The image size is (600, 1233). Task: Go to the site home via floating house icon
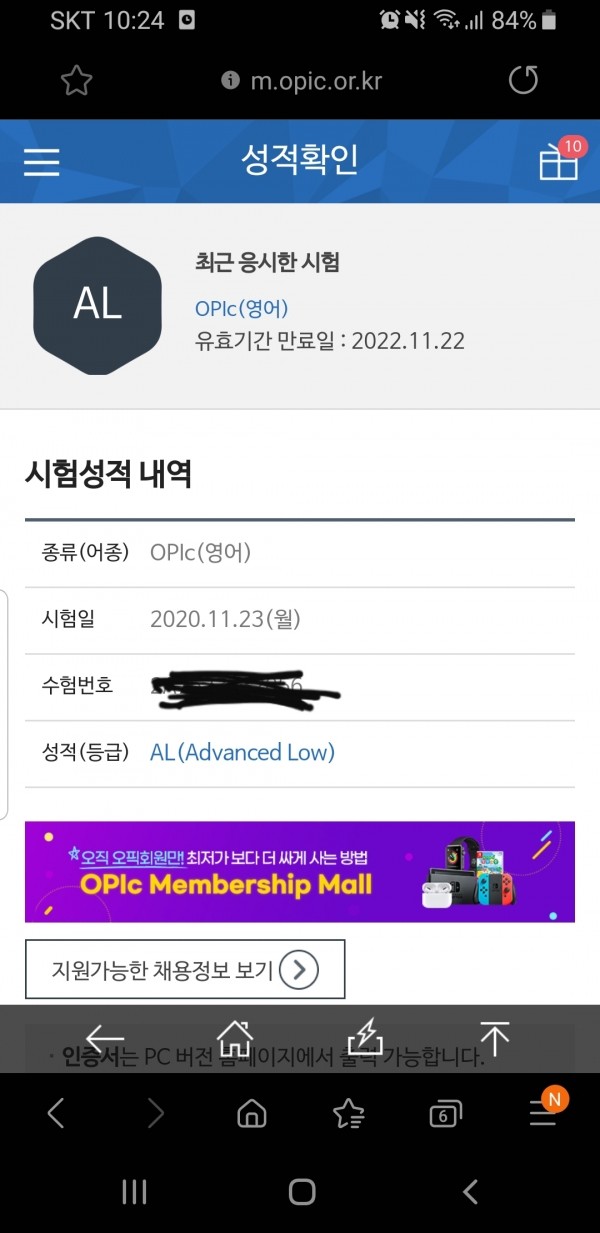point(235,1038)
